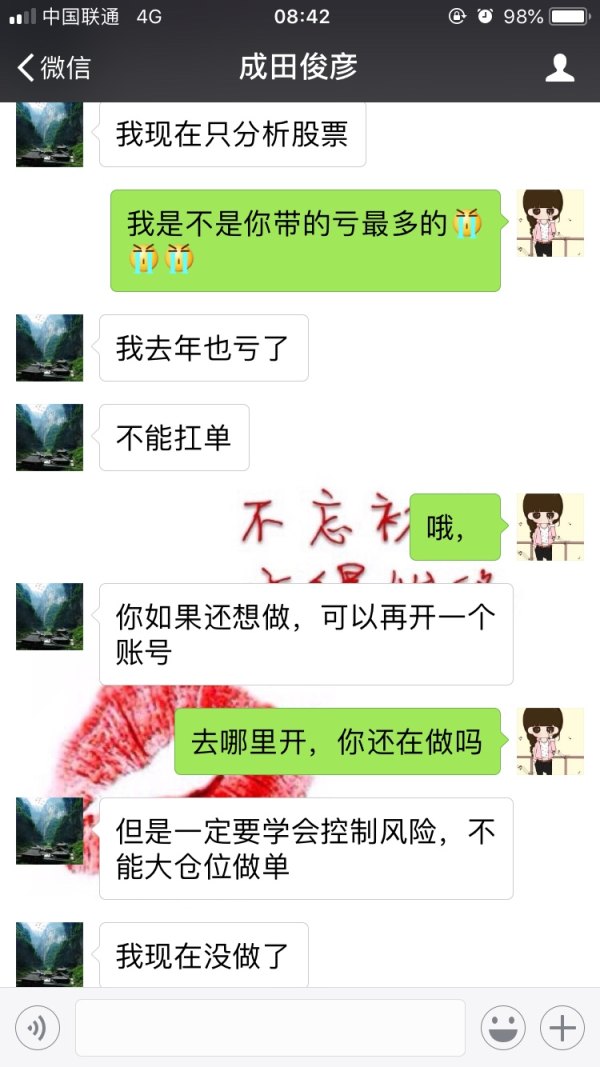Tap my avatar beside the 哦, message

coord(550,526)
